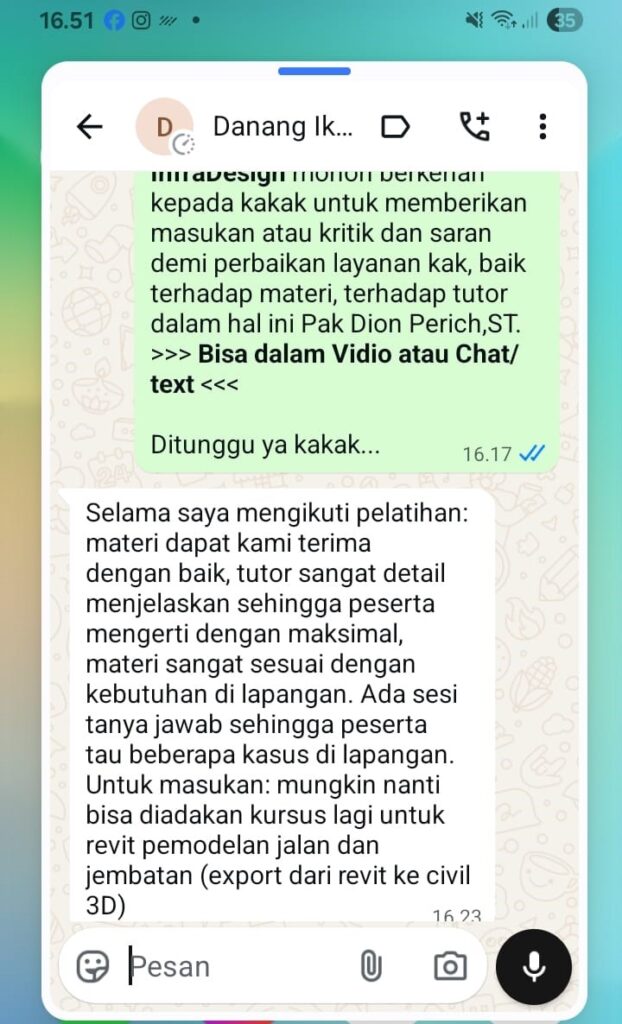
Task: Open the three-dot overflow menu
Action: tap(542, 126)
